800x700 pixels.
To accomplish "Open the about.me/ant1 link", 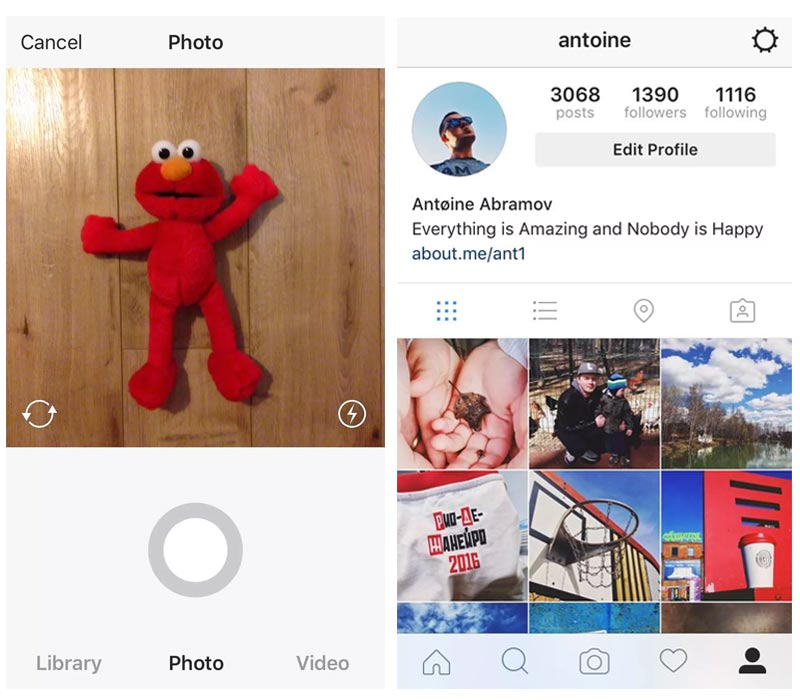I will (x=468, y=254).
